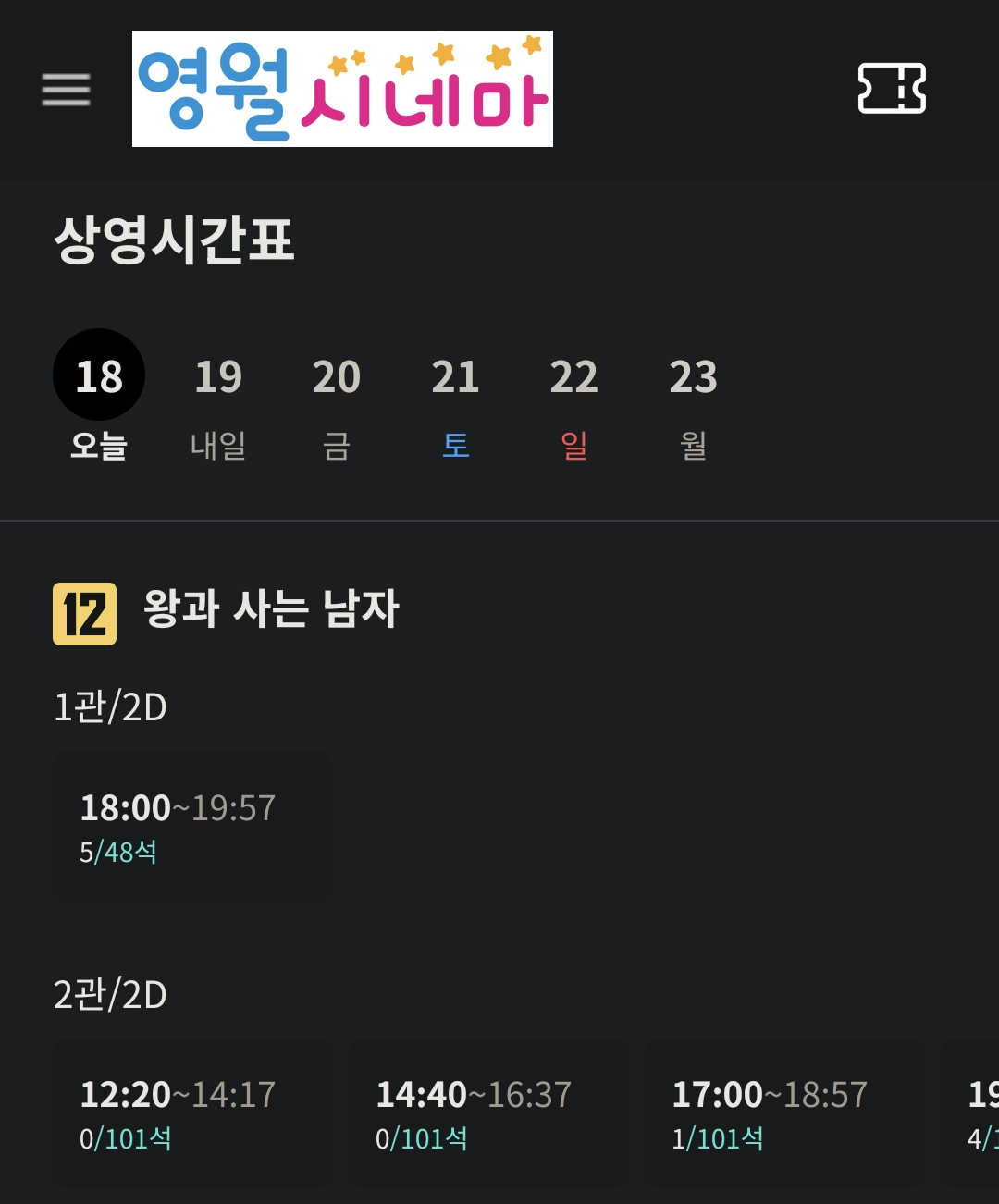The width and height of the screenshot is (999, 1204).
Task: Reserve the 17:00 showing in 2관
Action: pyautogui.click(x=784, y=1113)
